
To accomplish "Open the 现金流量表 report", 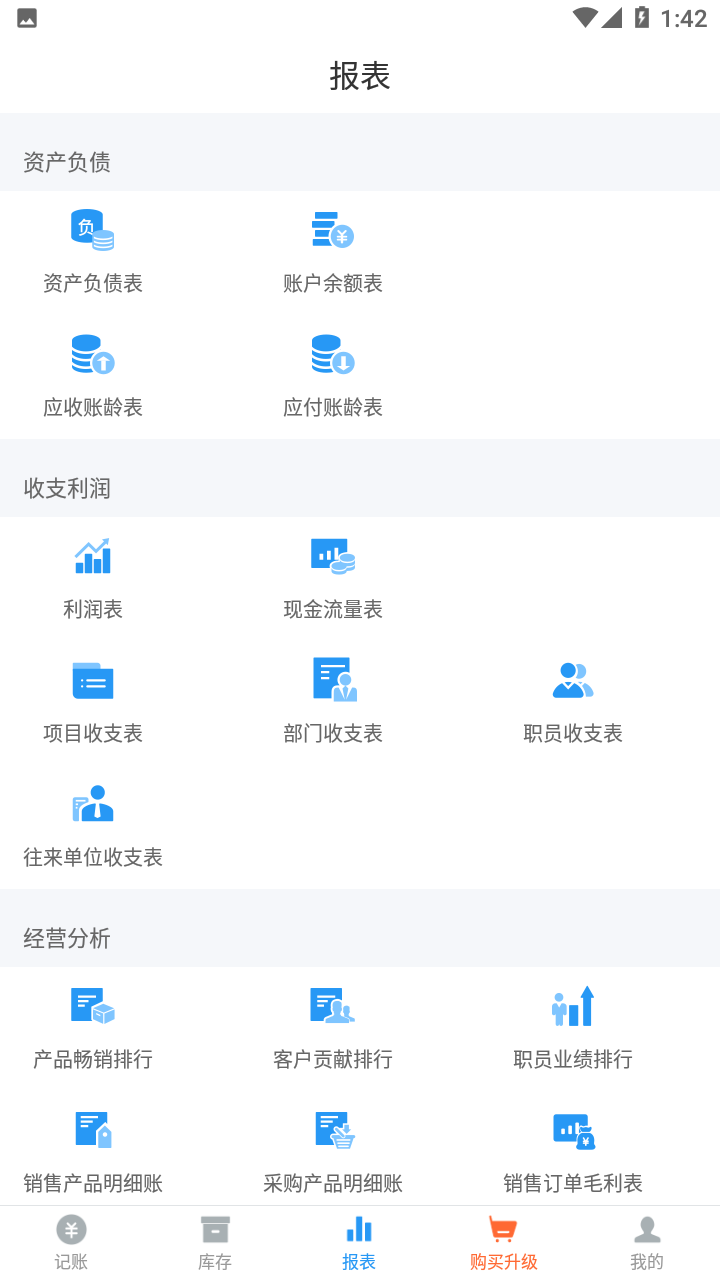I will click(x=333, y=576).
